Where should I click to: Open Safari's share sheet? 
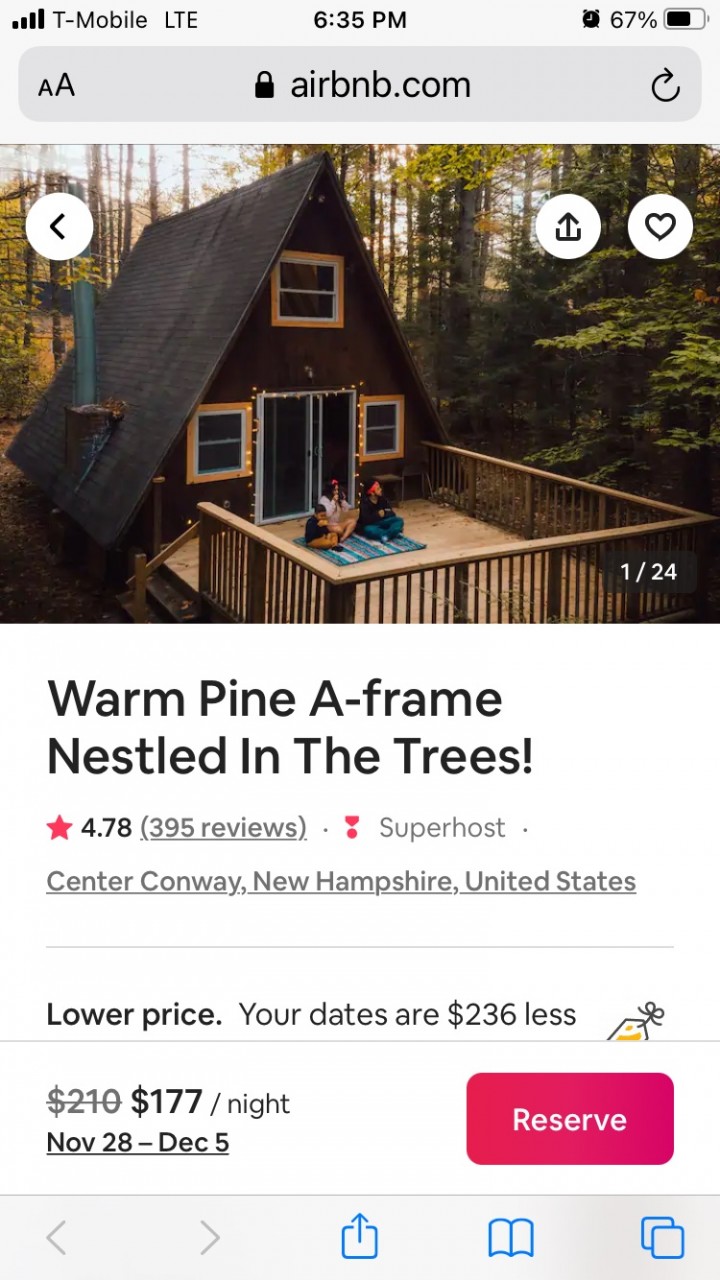359,1237
